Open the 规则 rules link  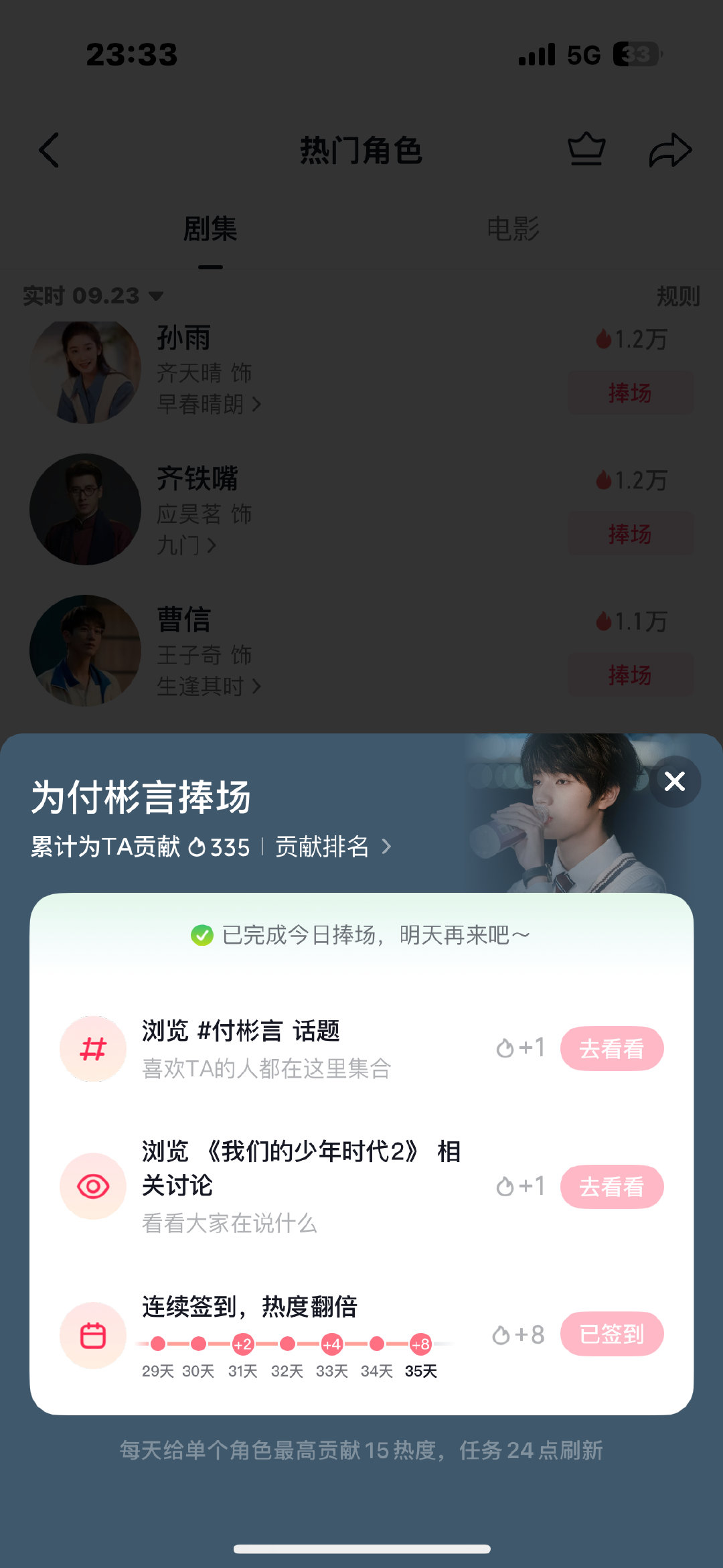click(x=678, y=295)
